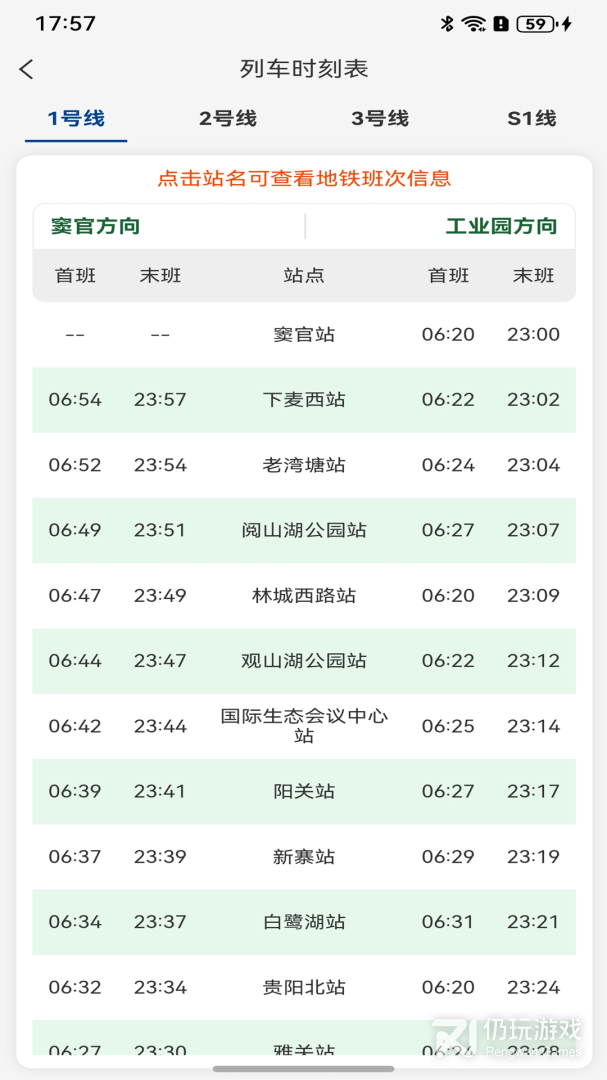
Task: Open 白鹭湖站 train schedule
Action: [304, 922]
